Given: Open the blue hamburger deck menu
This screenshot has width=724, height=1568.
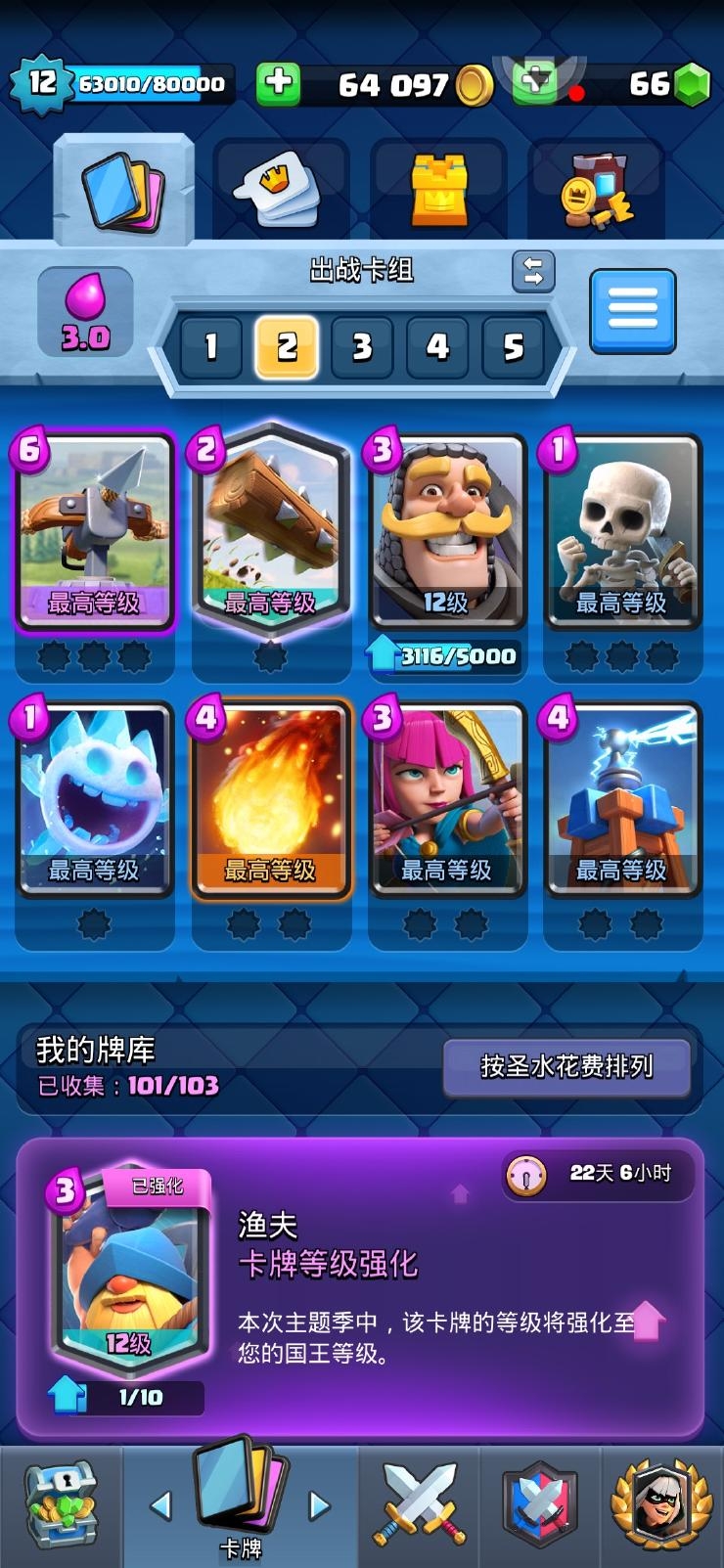Looking at the screenshot, I should click(632, 310).
